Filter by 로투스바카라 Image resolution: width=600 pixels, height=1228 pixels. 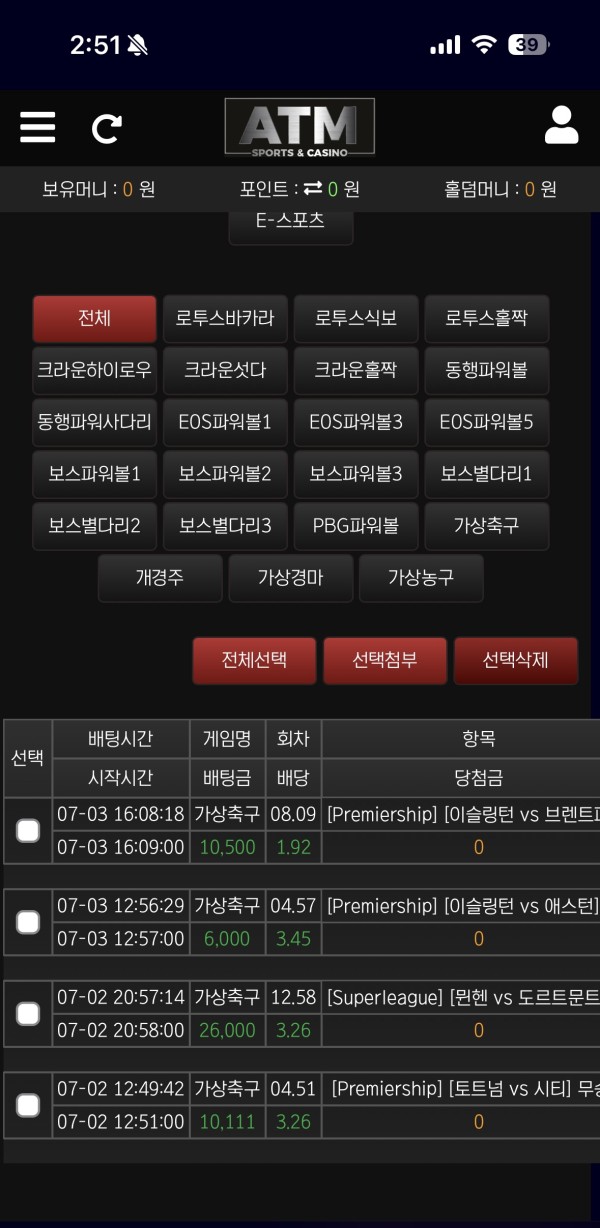pyautogui.click(x=225, y=319)
